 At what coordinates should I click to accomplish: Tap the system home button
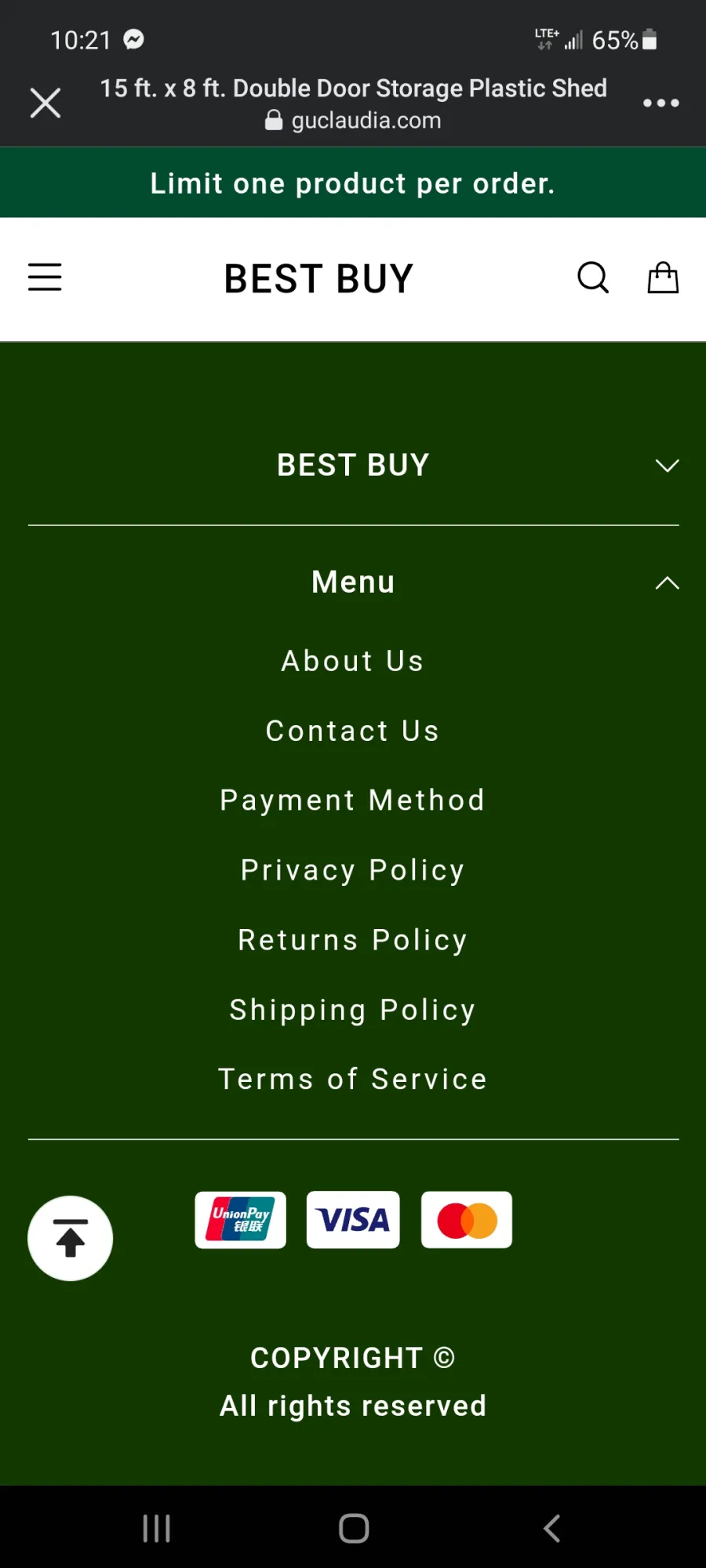(354, 1528)
